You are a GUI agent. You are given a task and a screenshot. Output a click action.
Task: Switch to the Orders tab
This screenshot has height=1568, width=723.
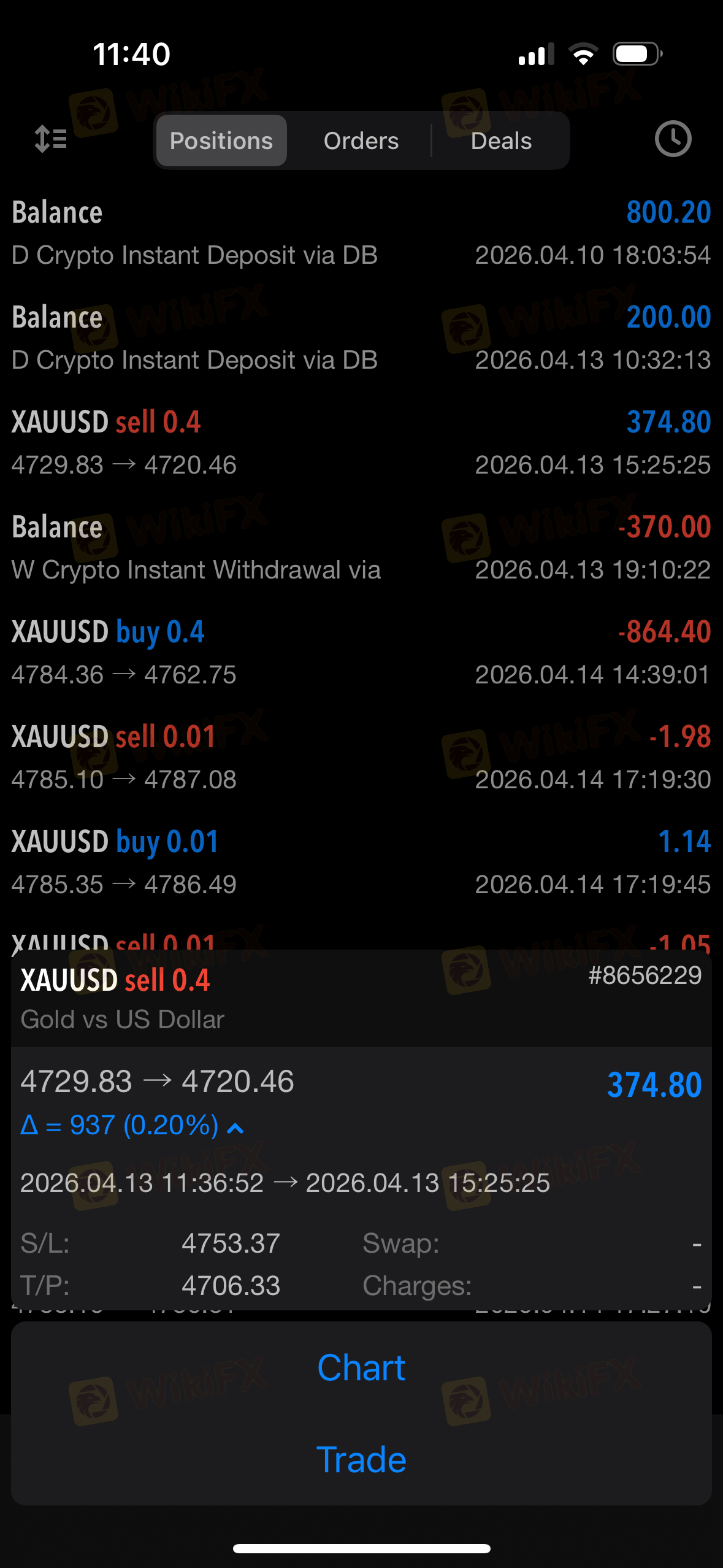coord(361,141)
